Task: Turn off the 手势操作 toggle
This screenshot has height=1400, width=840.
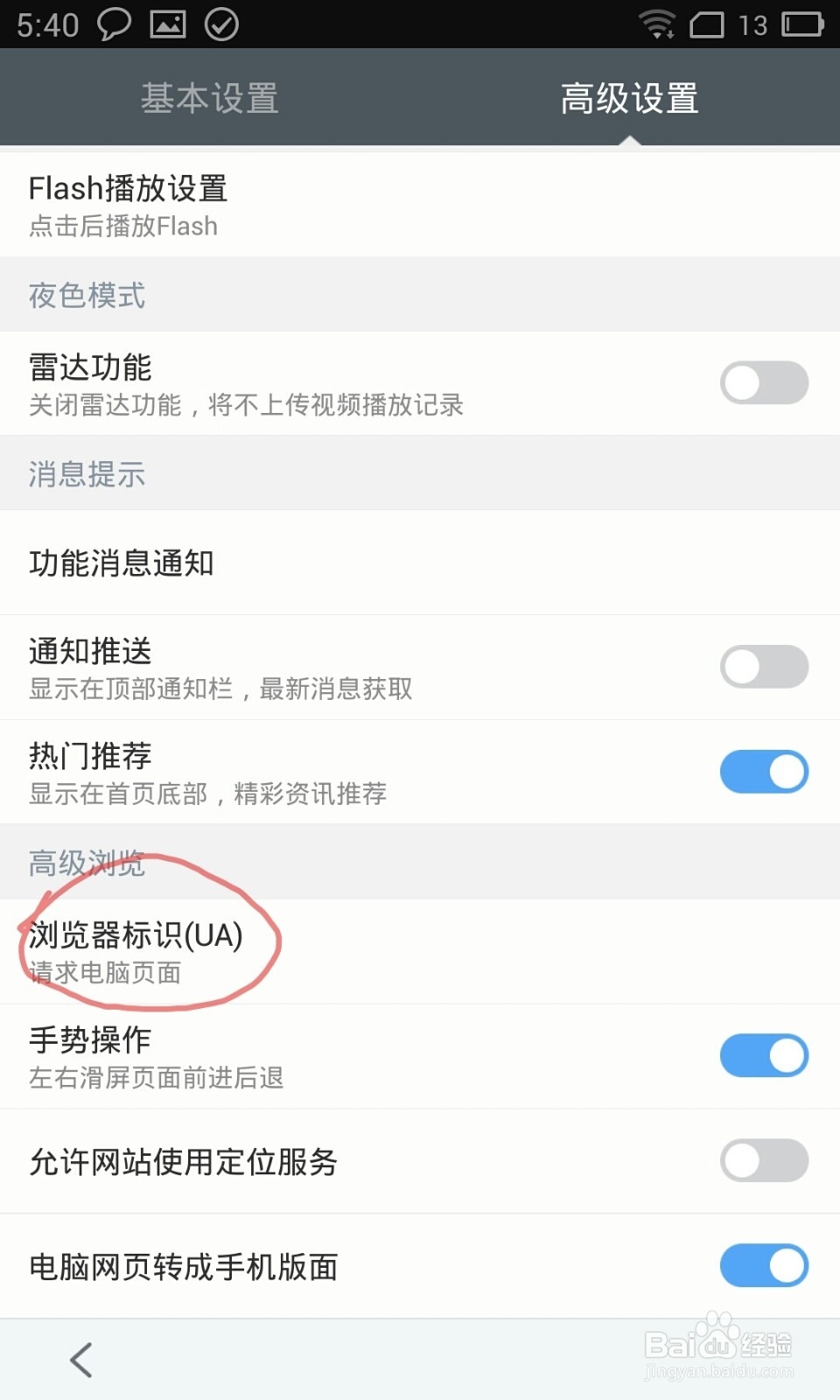Action: pyautogui.click(x=763, y=1055)
